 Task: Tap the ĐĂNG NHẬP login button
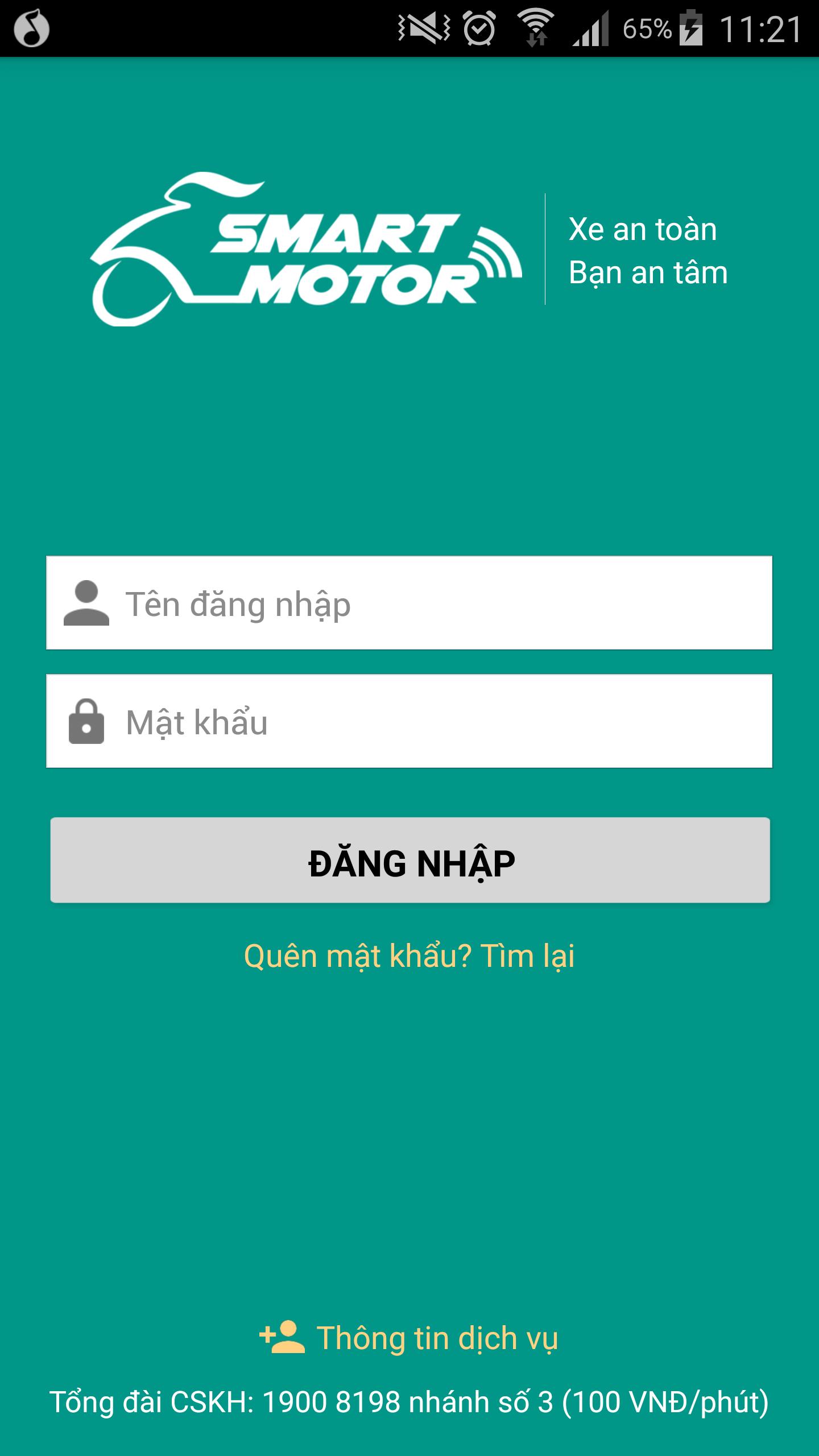pyautogui.click(x=409, y=860)
